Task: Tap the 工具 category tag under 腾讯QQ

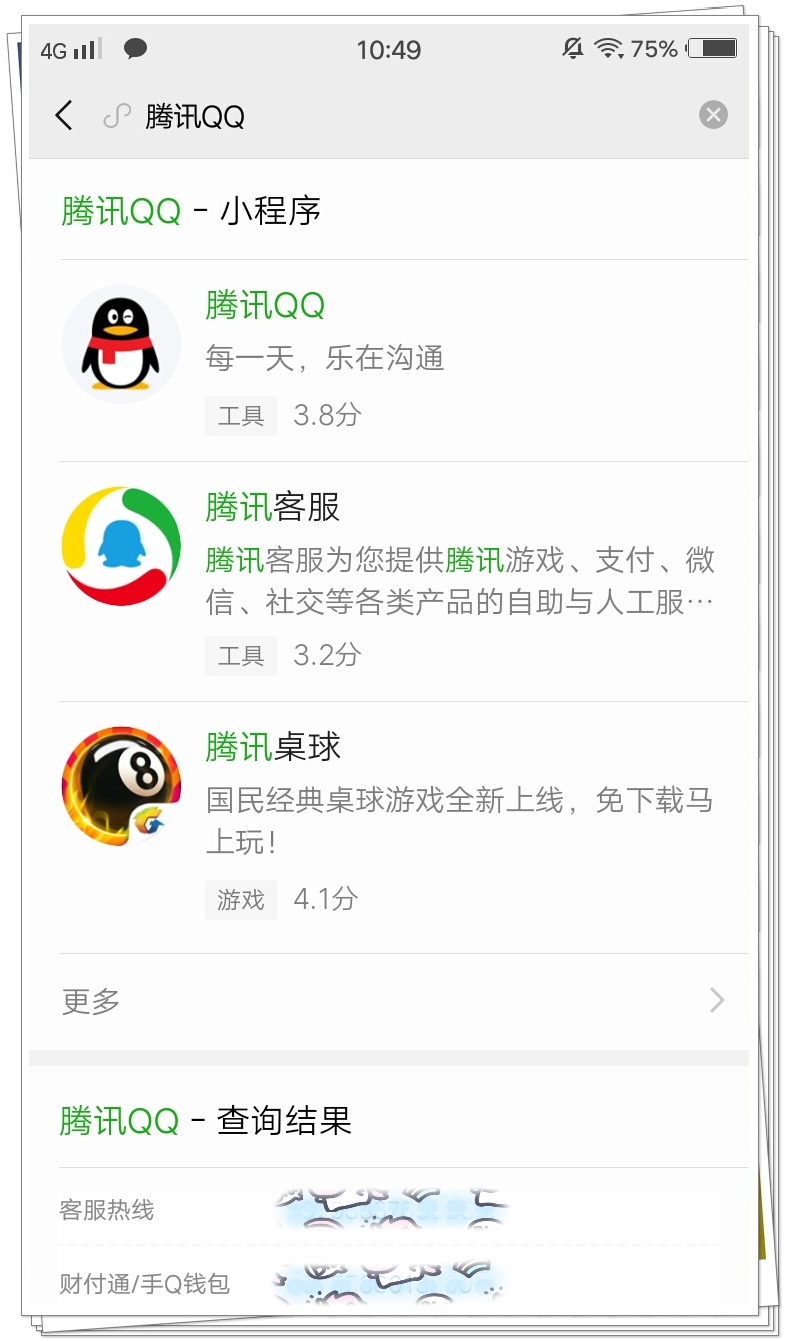Action: pyautogui.click(x=240, y=416)
